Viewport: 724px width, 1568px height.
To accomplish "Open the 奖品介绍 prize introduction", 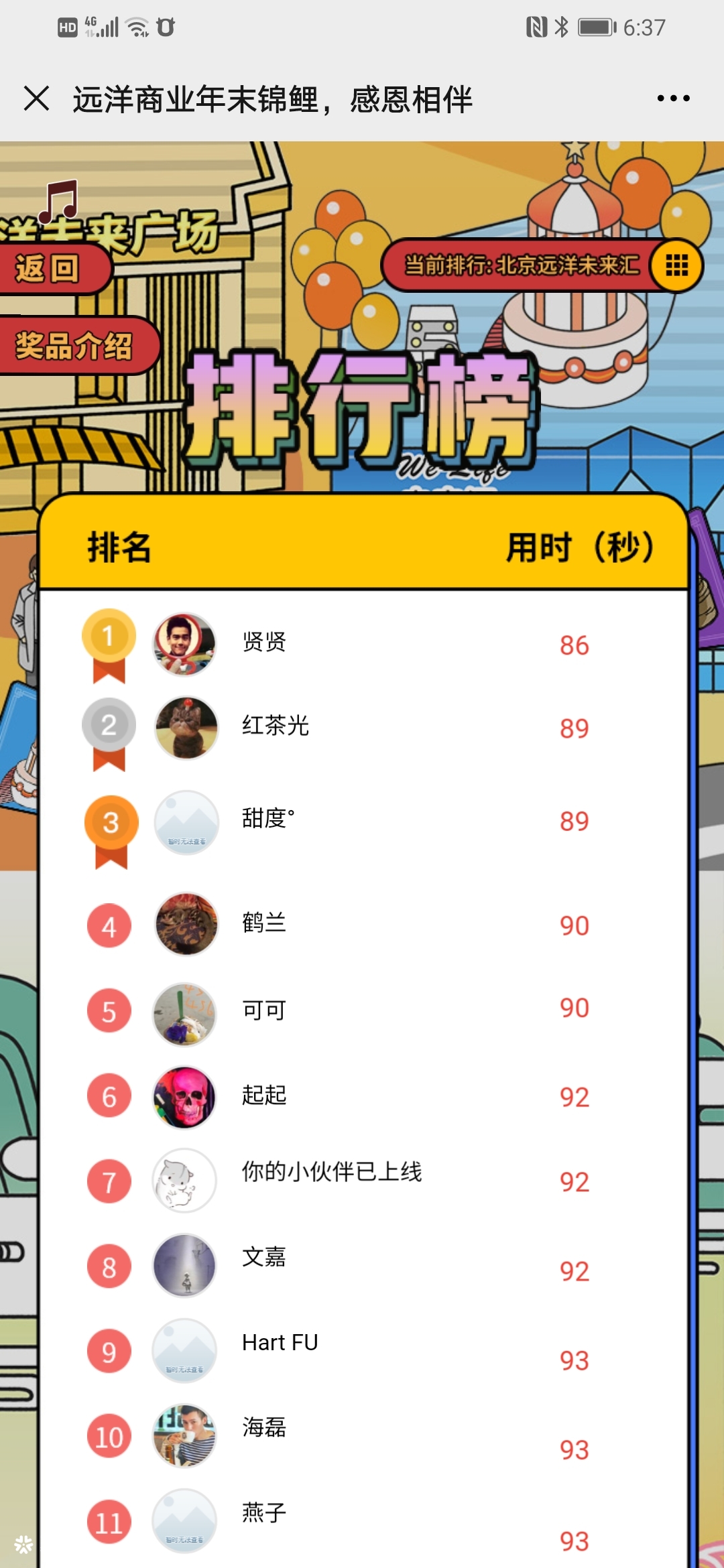I will (75, 346).
